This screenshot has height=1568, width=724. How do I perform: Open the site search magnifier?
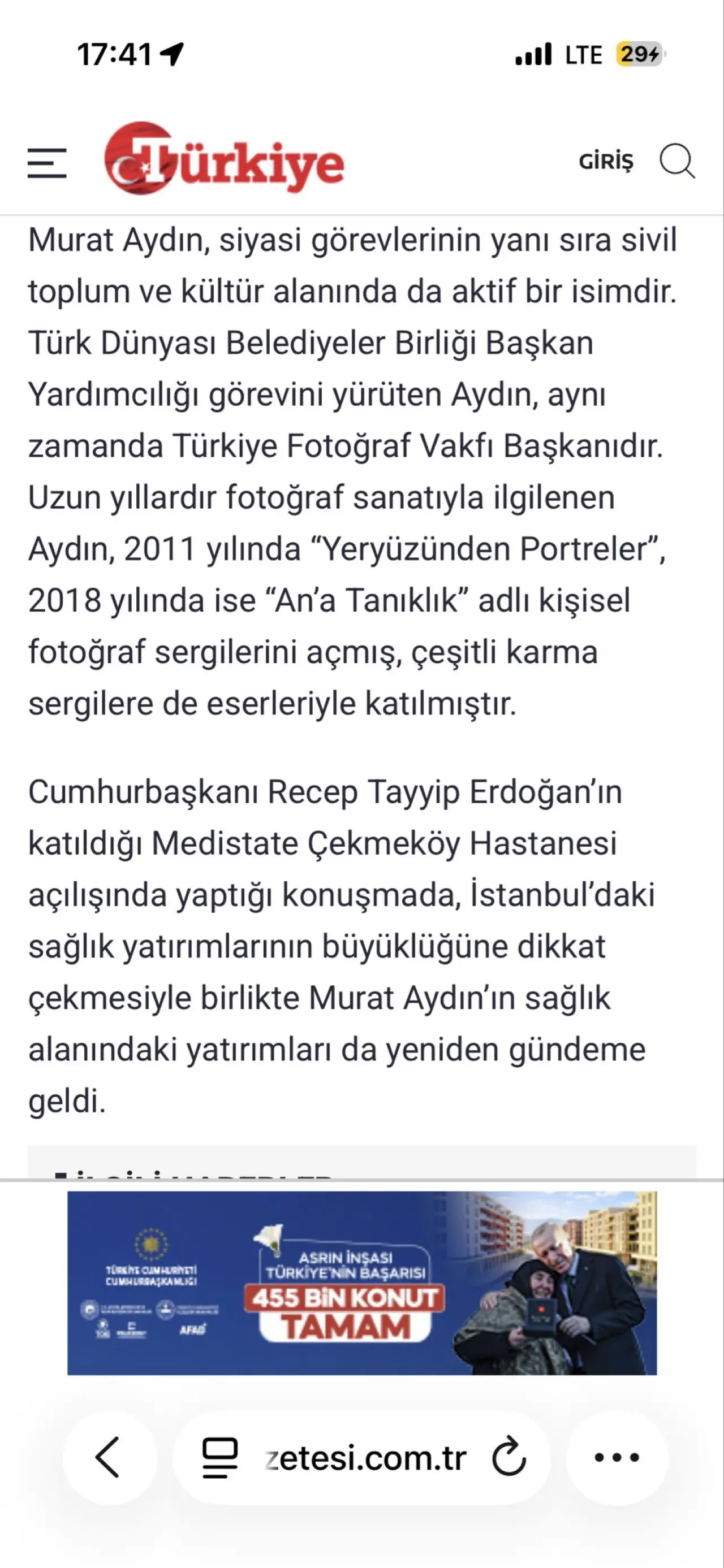676,161
